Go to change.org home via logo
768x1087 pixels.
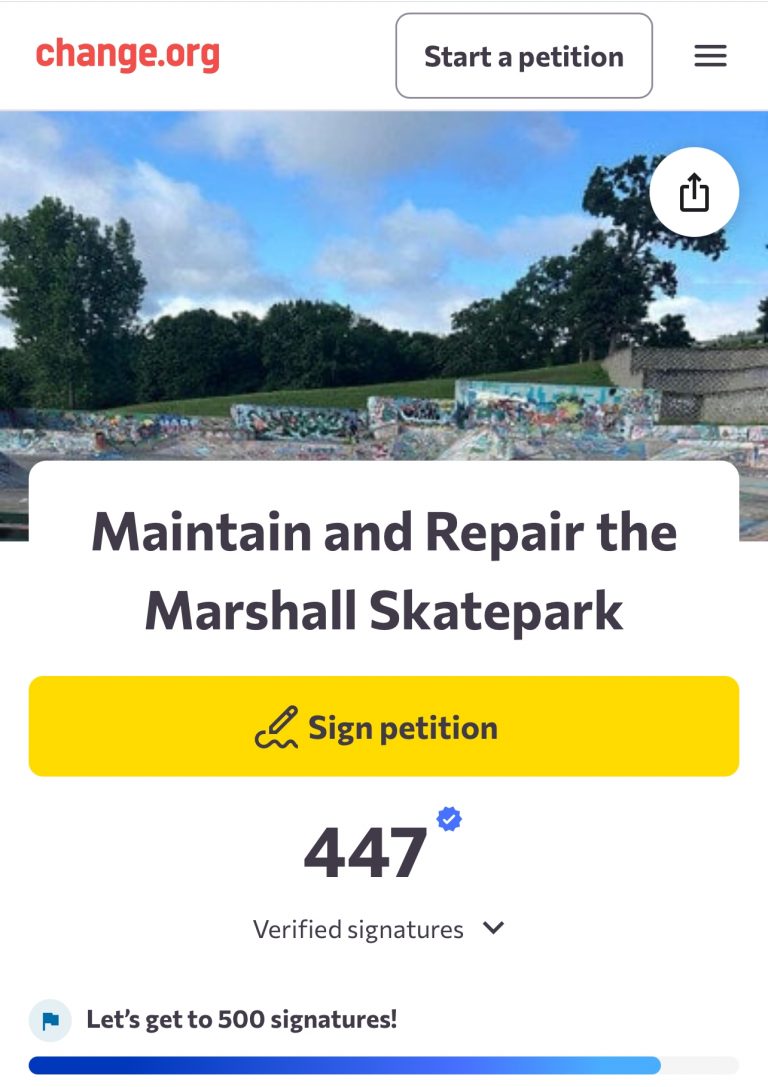pos(128,54)
